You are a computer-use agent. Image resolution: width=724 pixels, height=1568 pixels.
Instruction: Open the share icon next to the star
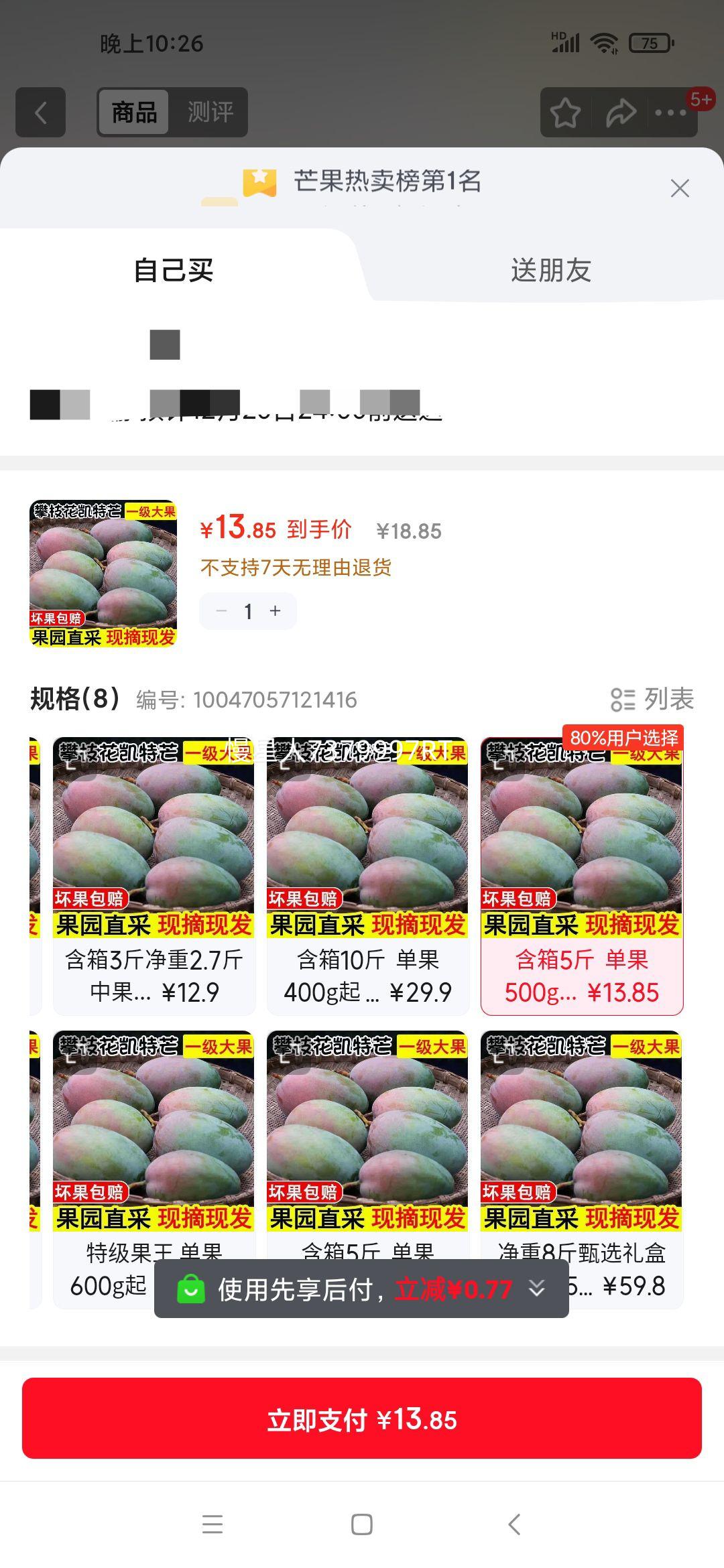click(x=620, y=111)
